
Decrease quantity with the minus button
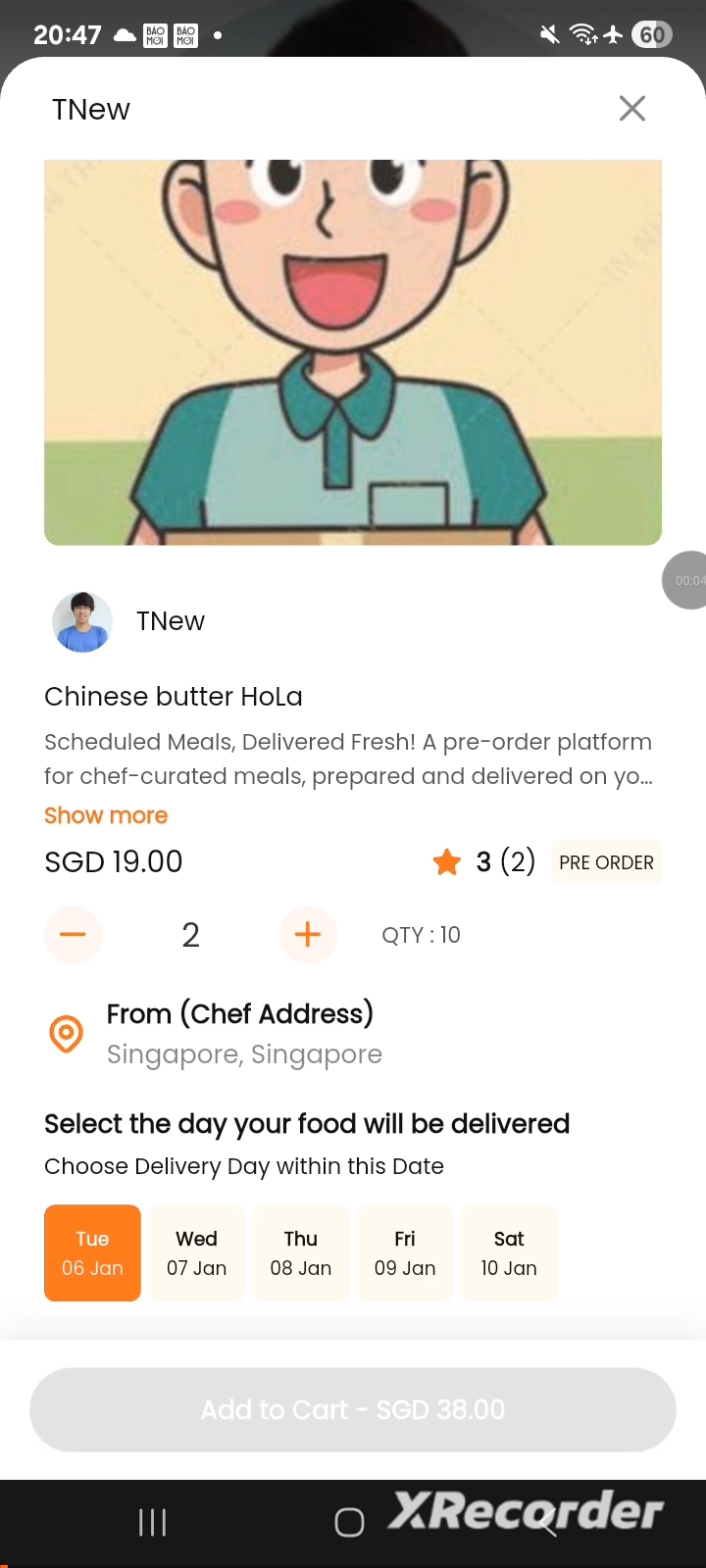73,935
